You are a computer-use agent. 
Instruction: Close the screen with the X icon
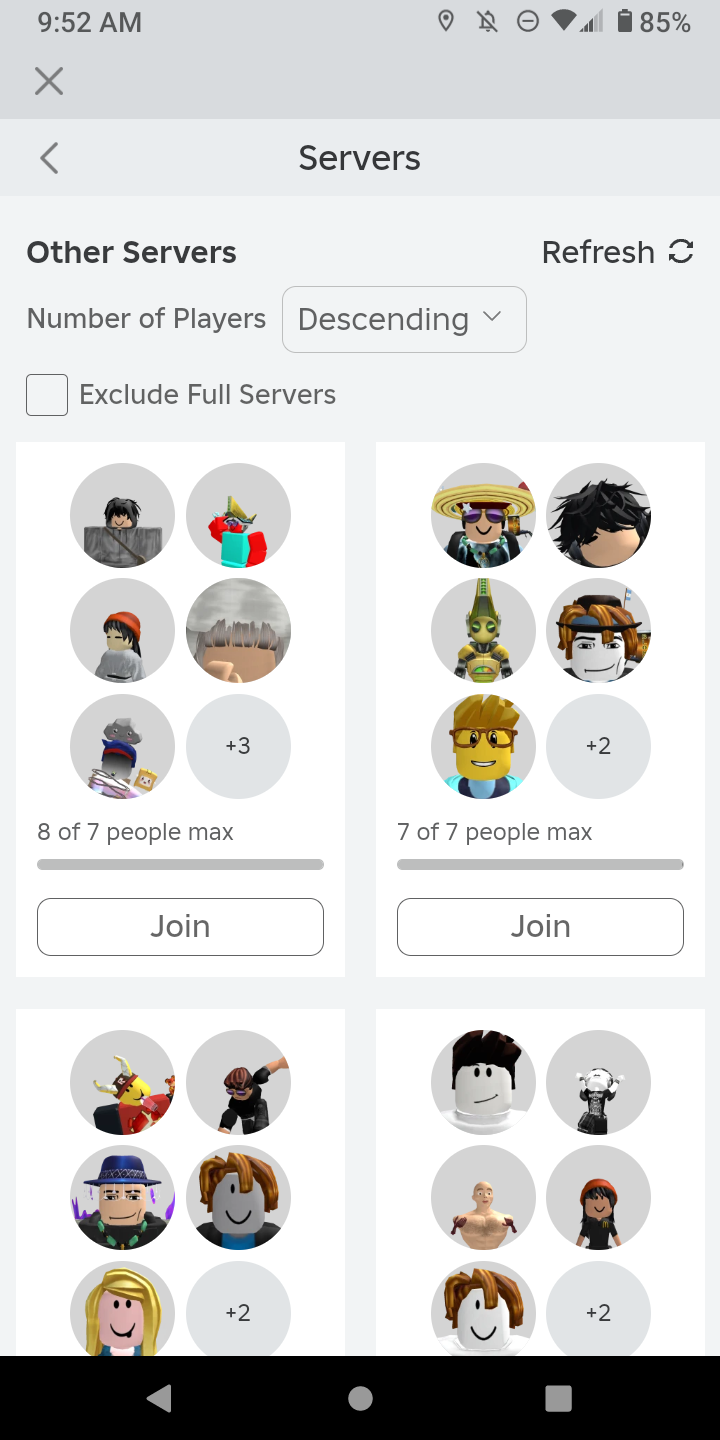click(x=48, y=81)
